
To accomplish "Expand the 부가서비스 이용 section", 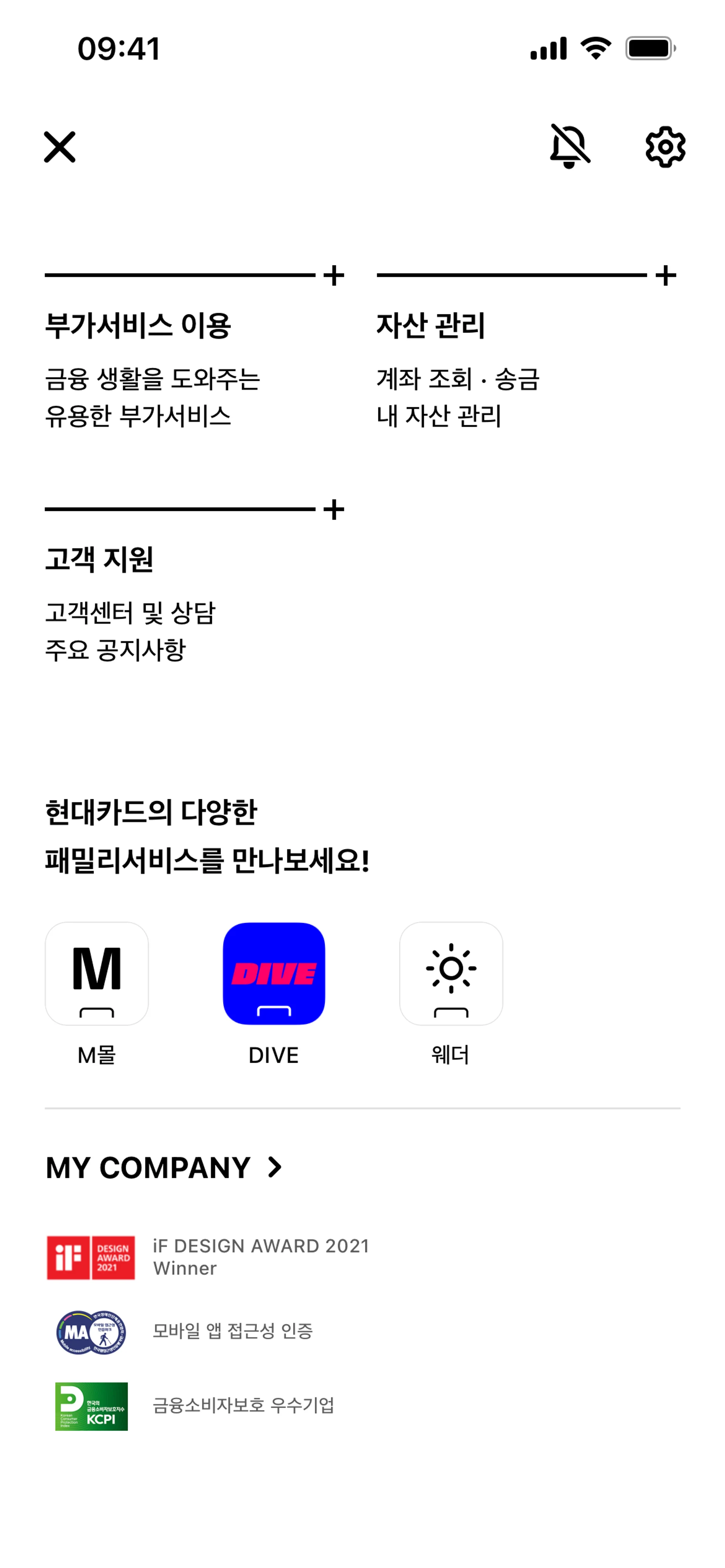I will coord(333,276).
